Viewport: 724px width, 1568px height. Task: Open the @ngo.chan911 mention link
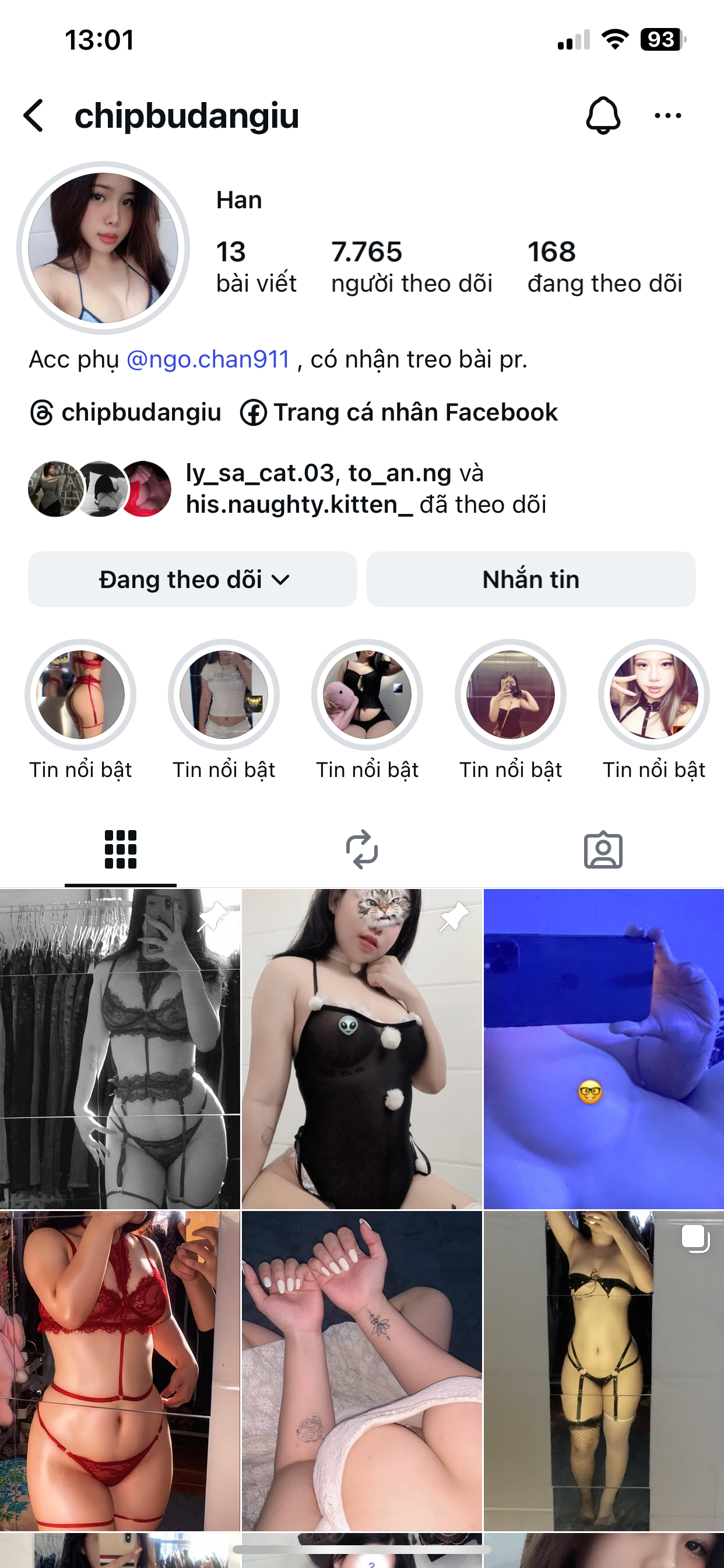tap(208, 360)
